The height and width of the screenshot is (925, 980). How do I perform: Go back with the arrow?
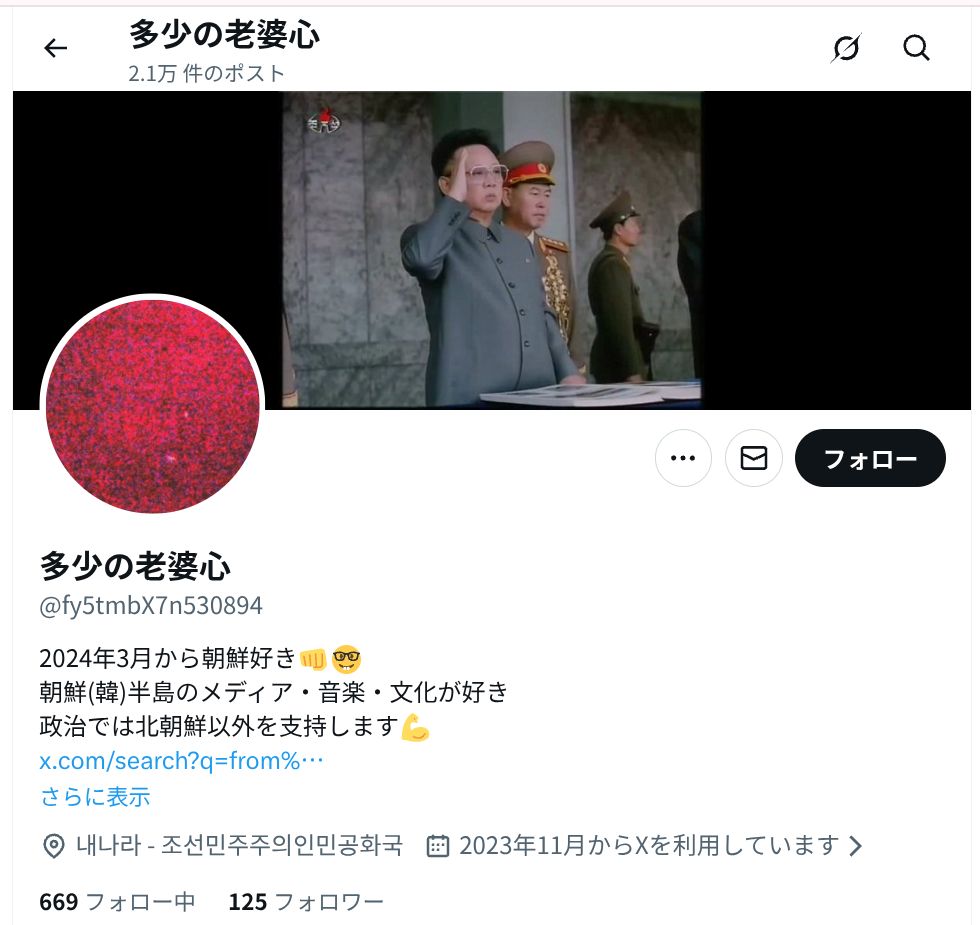coord(56,48)
